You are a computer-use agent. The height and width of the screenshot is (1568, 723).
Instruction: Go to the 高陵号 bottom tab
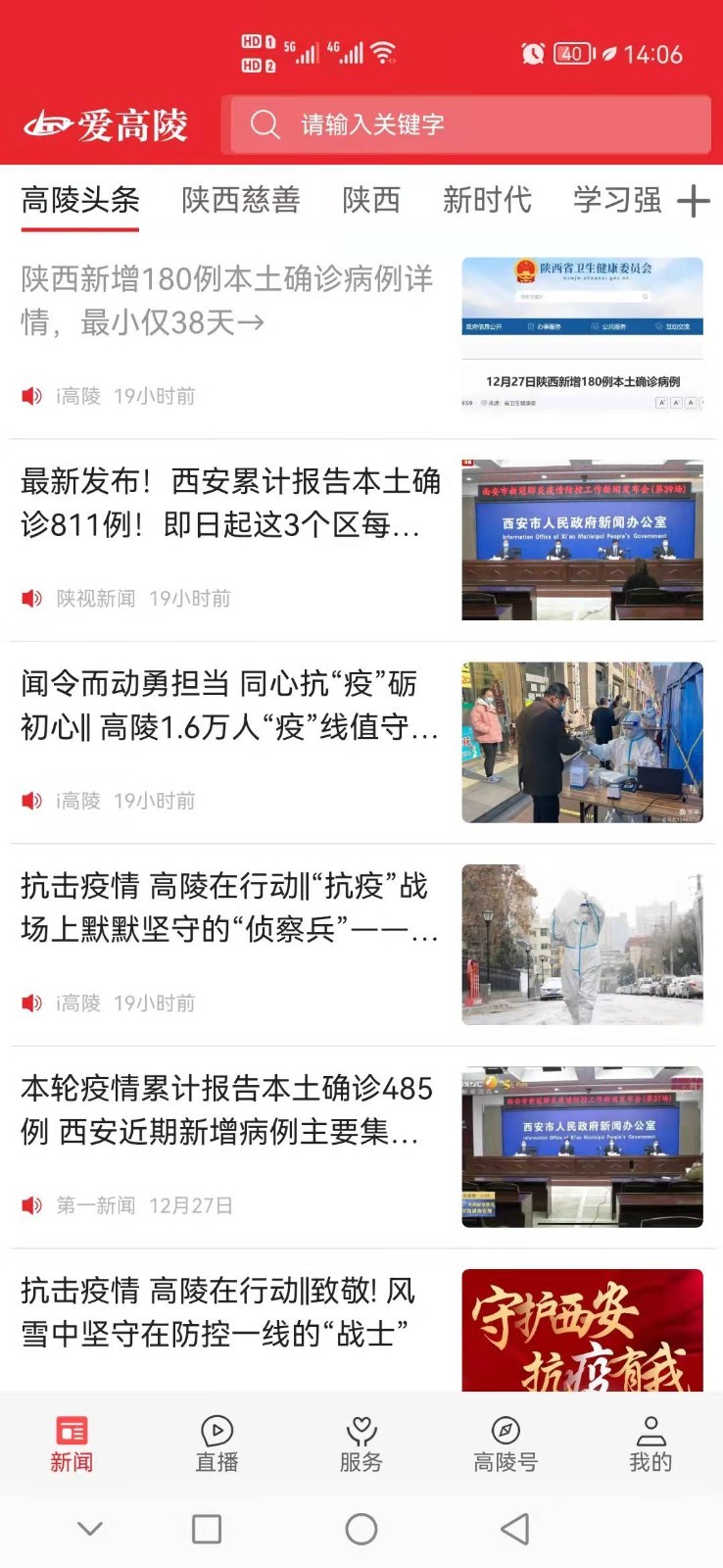pyautogui.click(x=506, y=1444)
